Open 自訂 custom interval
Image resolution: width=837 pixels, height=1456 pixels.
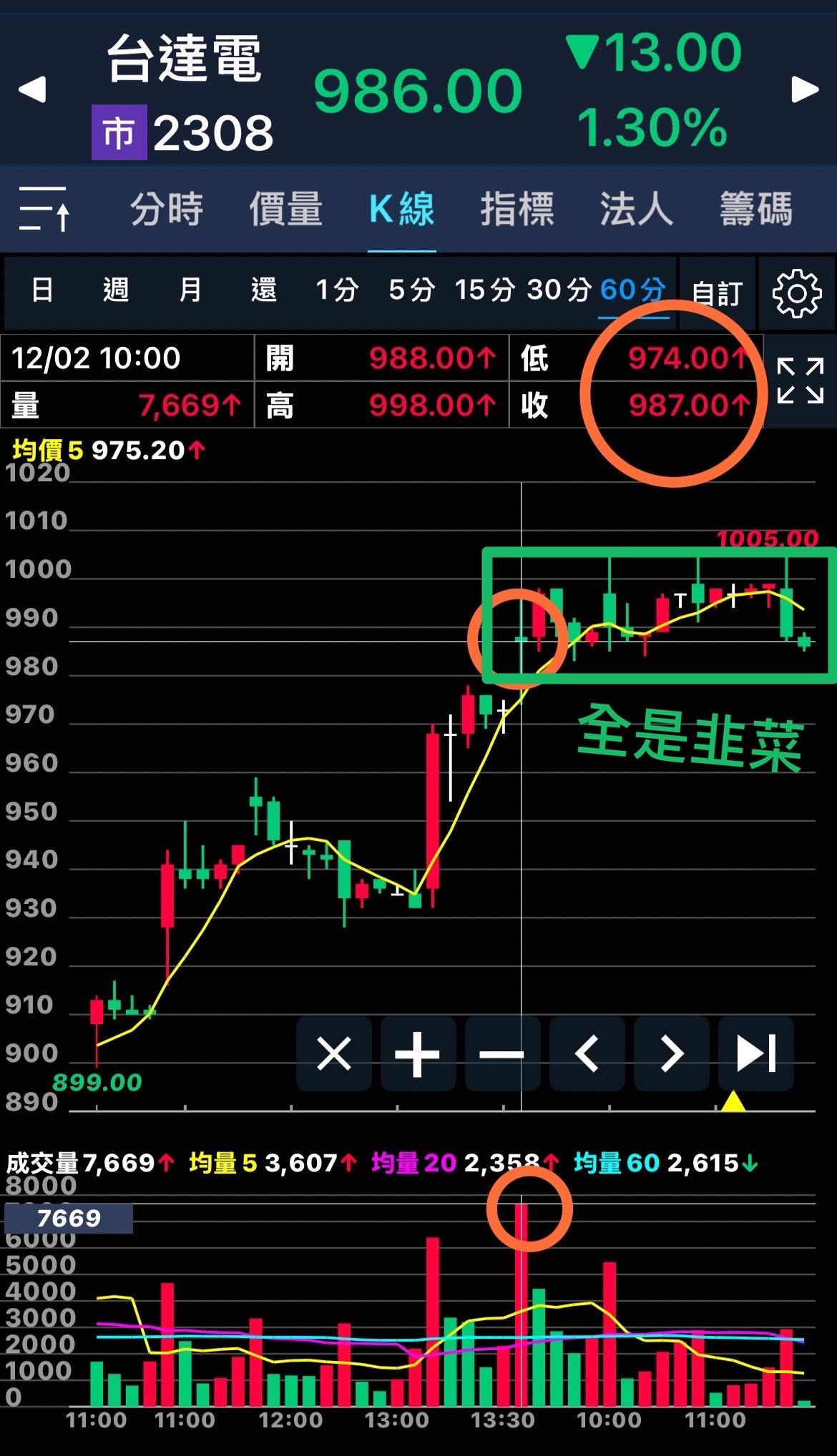point(717,293)
